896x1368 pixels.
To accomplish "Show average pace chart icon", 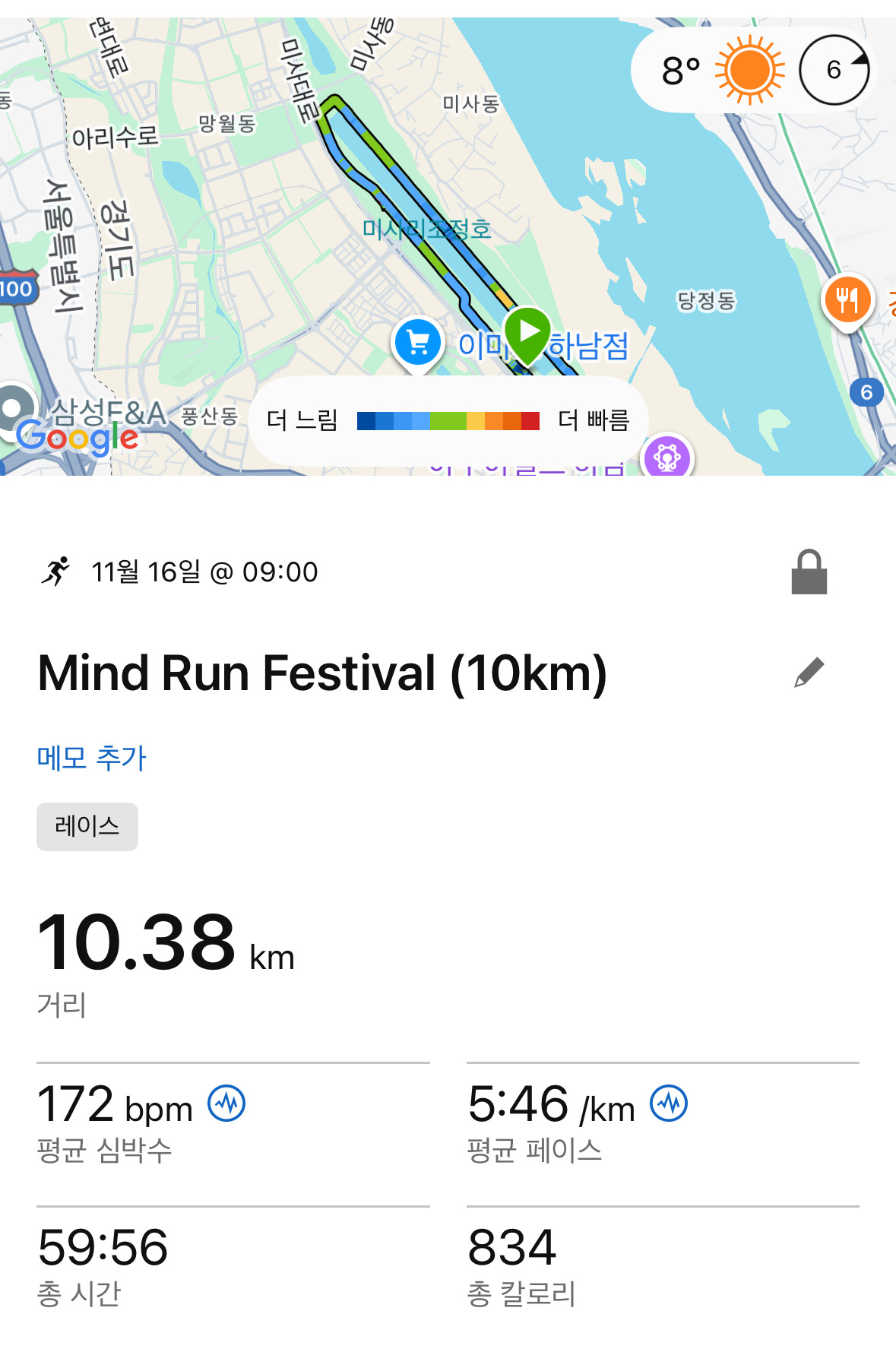I will coord(669,1104).
